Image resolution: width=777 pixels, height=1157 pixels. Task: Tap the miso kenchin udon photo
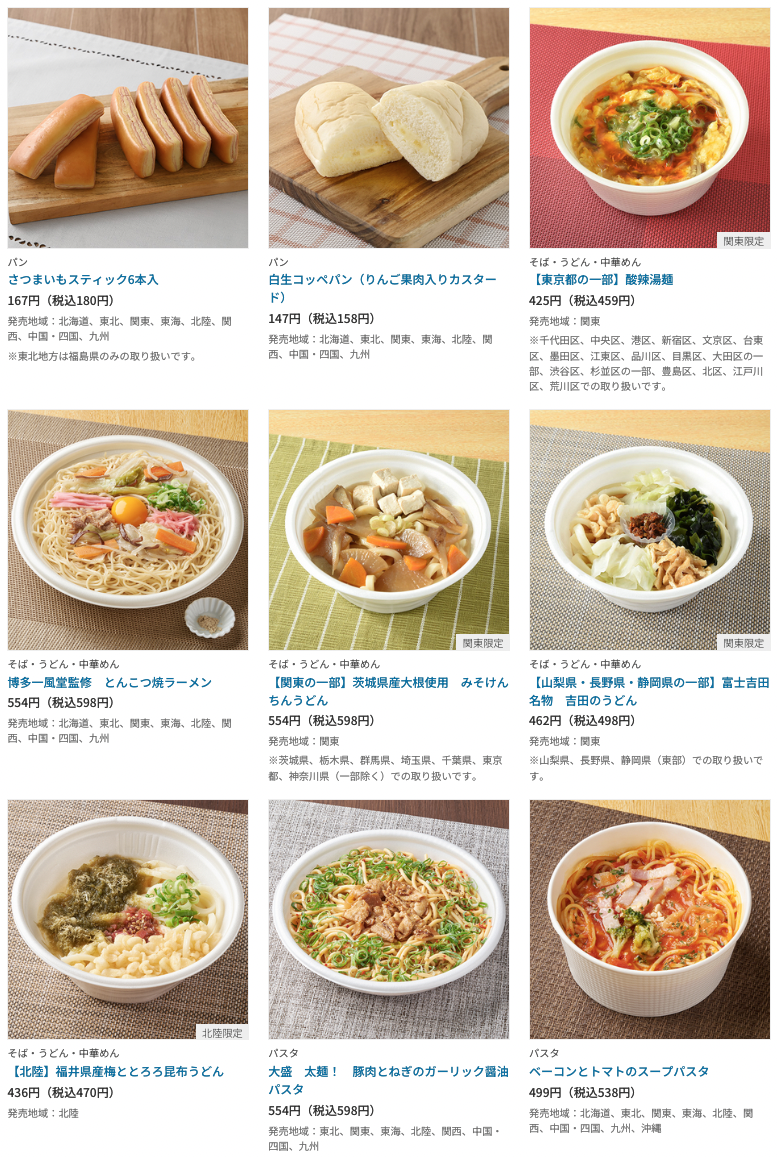tap(388, 529)
